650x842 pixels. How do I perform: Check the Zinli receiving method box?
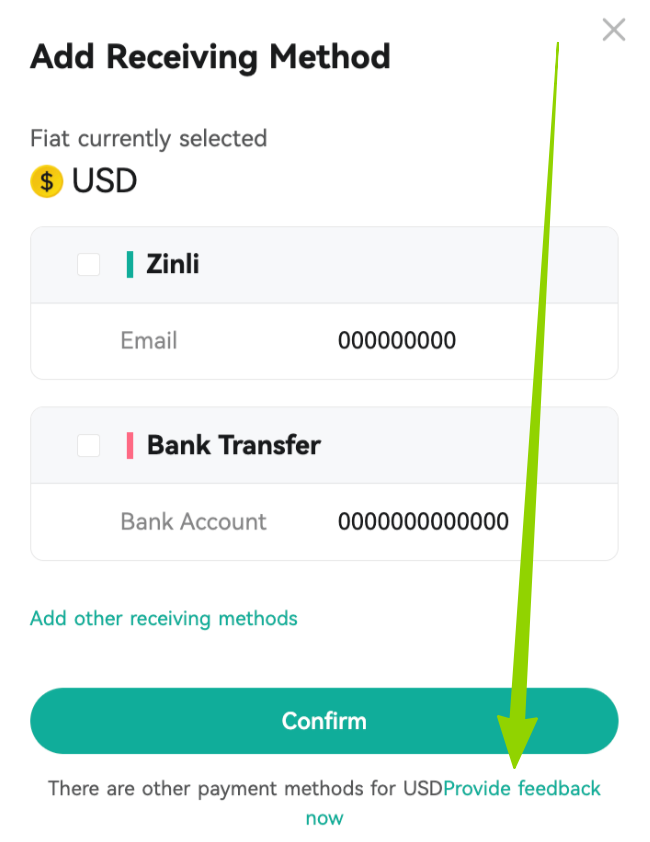[89, 265]
